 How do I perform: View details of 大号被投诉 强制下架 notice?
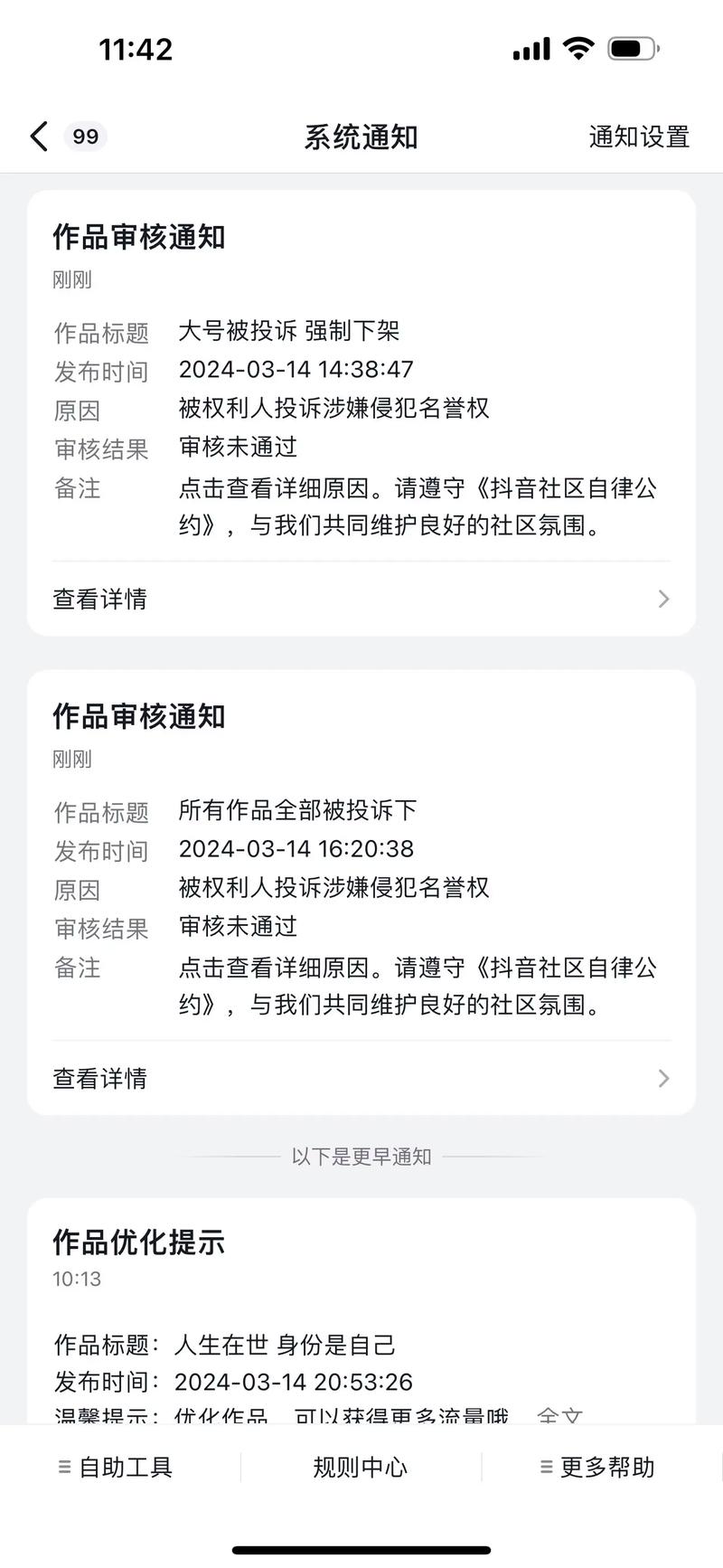(361, 599)
